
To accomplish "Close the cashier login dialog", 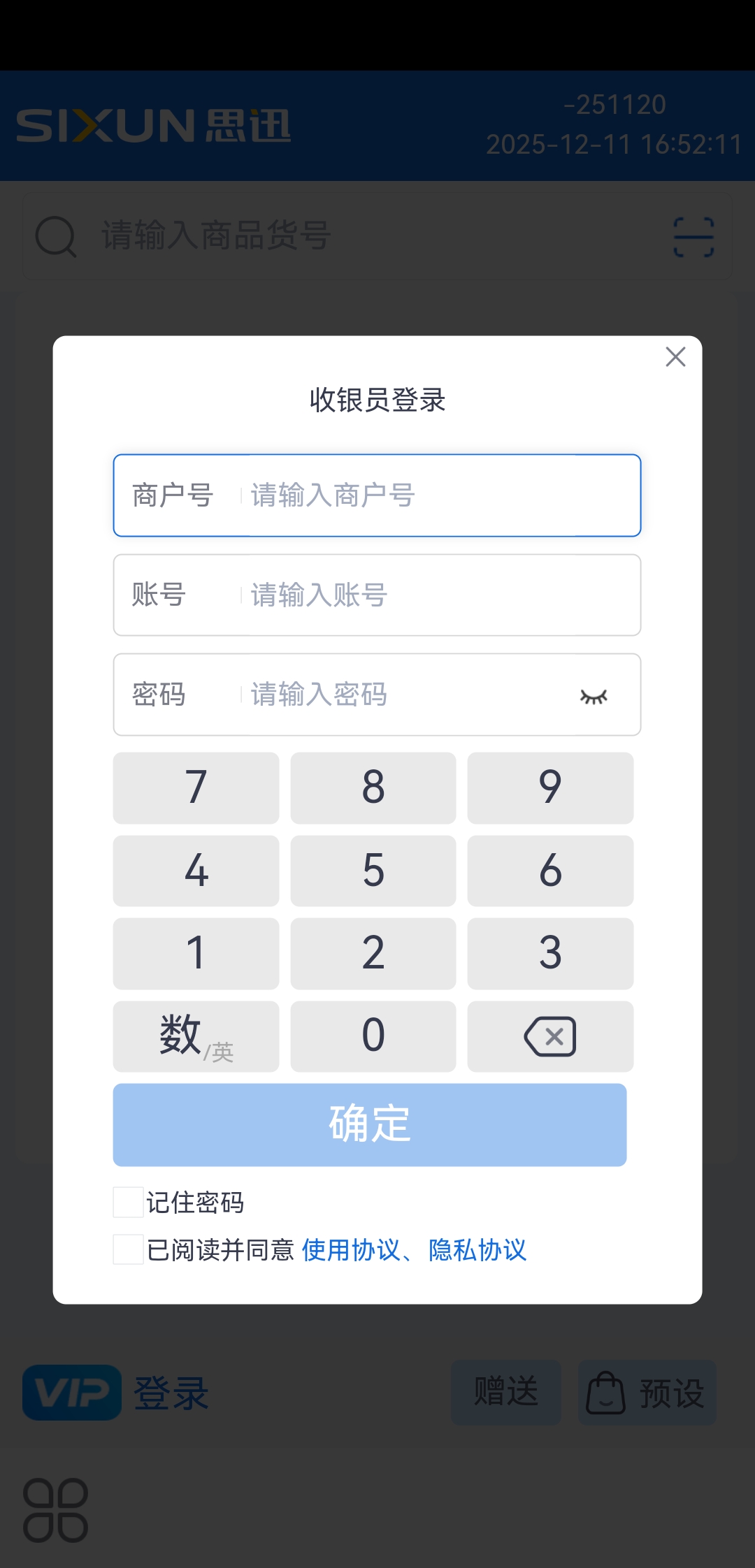I will pos(675,357).
